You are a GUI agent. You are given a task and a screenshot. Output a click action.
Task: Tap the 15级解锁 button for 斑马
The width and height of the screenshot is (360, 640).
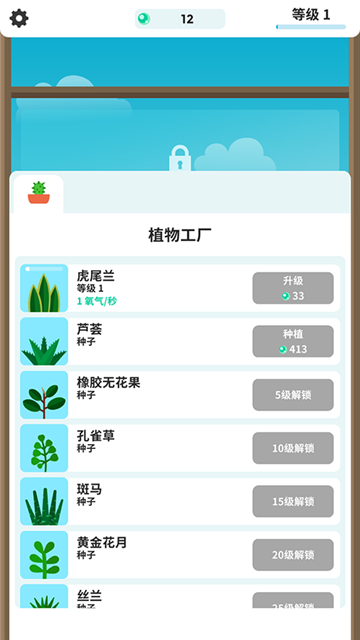pyautogui.click(x=293, y=501)
